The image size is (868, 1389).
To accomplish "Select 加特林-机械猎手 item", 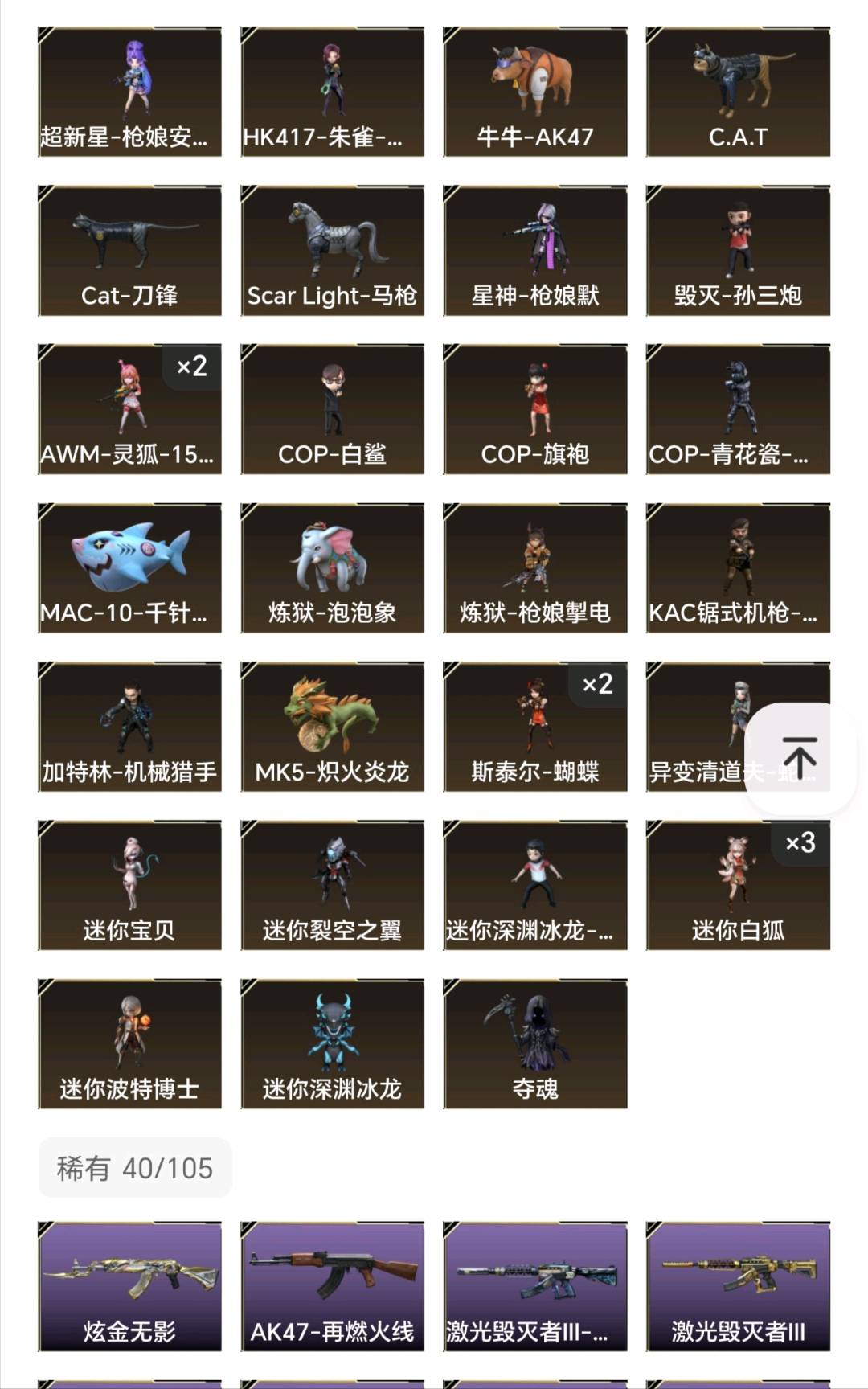I will click(129, 726).
